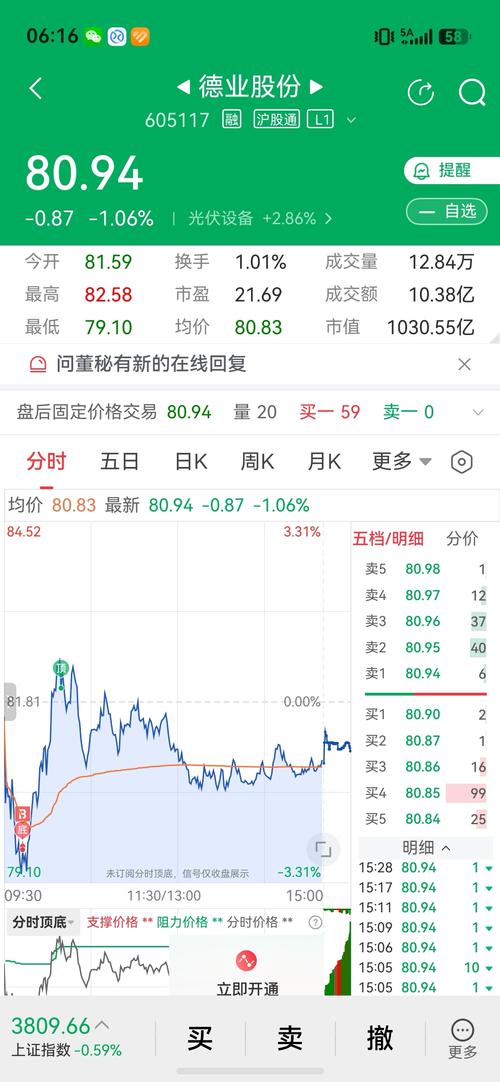Open the 更多 chart period dropdown
The height and width of the screenshot is (1082, 500).
(x=402, y=461)
